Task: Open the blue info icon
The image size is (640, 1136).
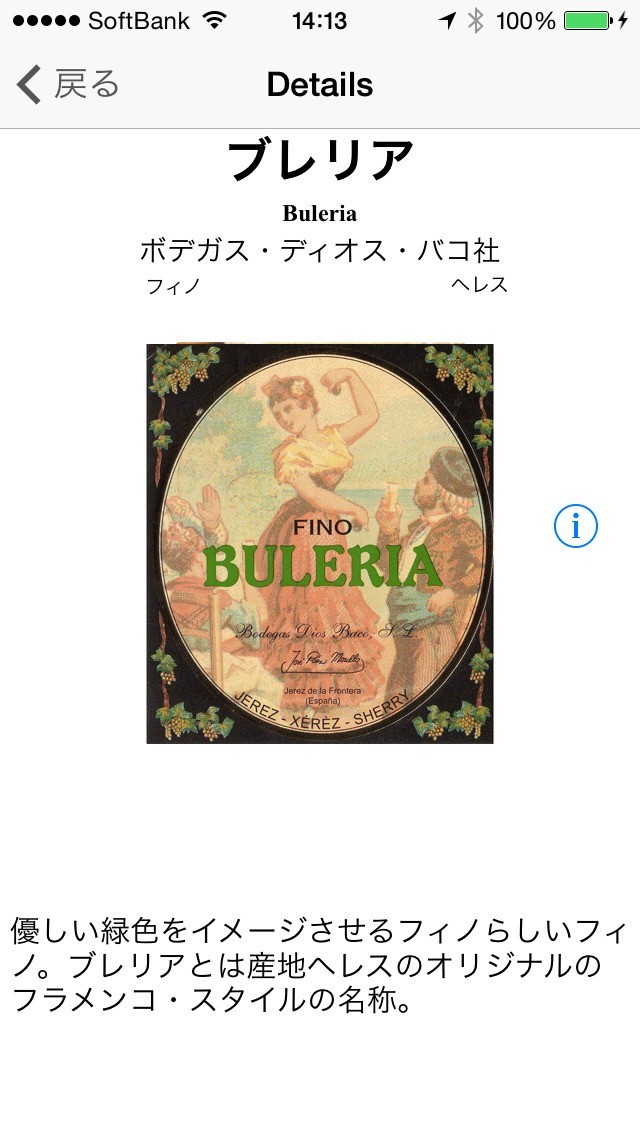Action: (575, 526)
